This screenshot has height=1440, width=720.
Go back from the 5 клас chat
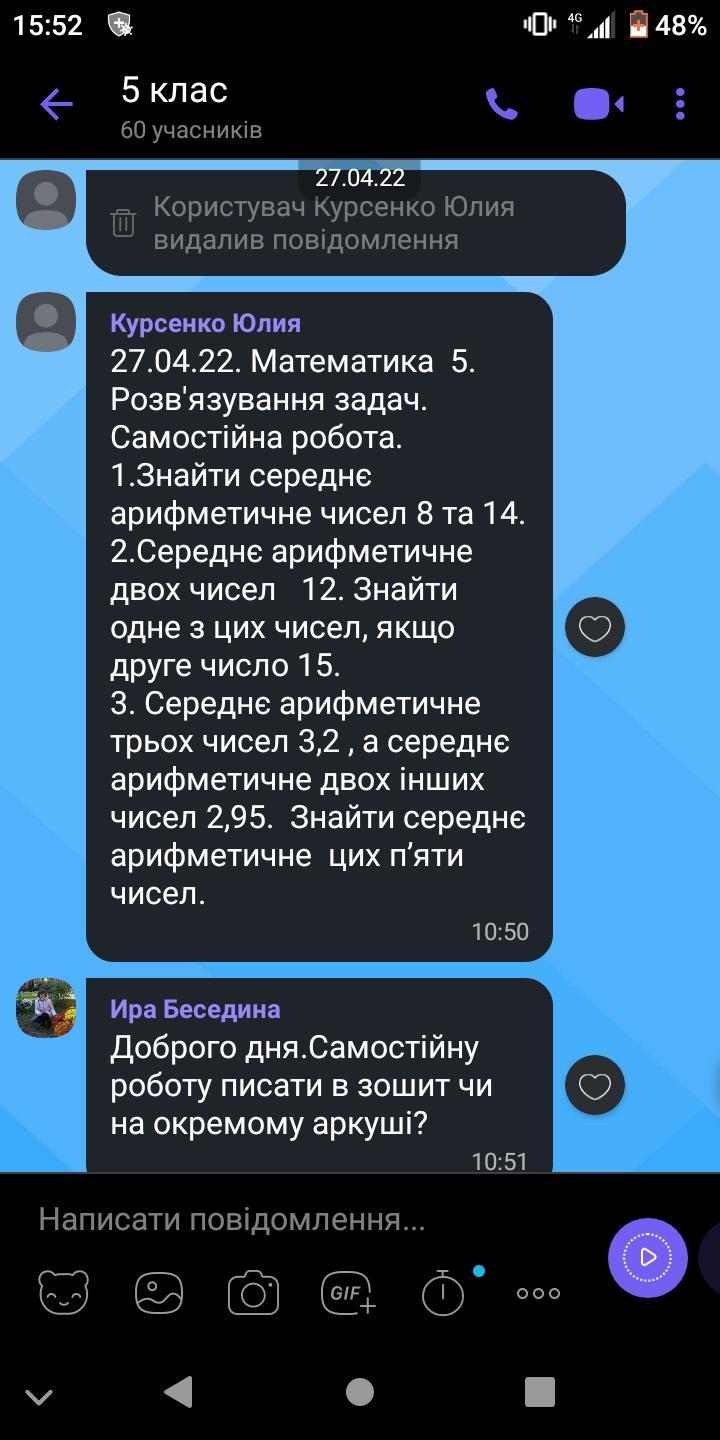(x=56, y=104)
